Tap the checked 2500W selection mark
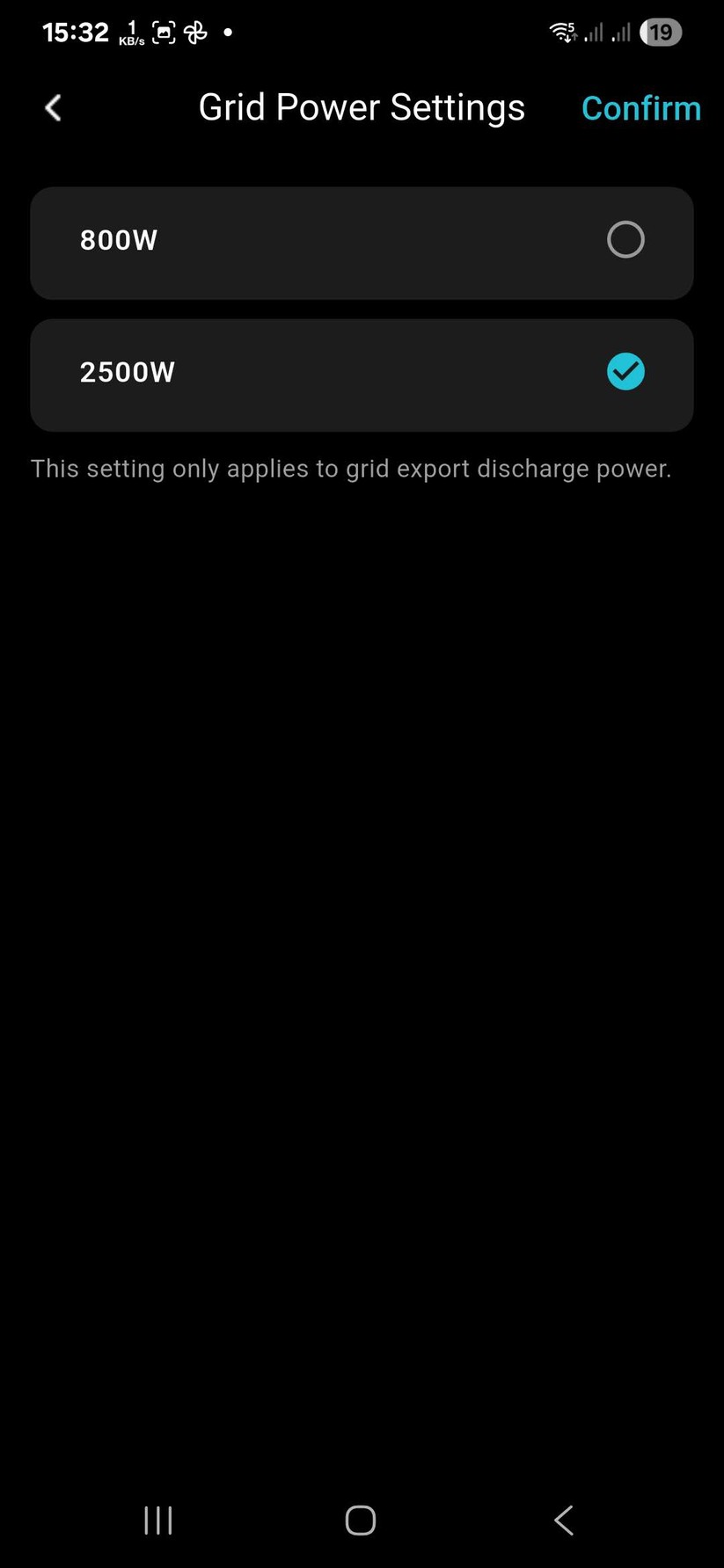Screen dimensions: 724x1568 click(x=625, y=371)
